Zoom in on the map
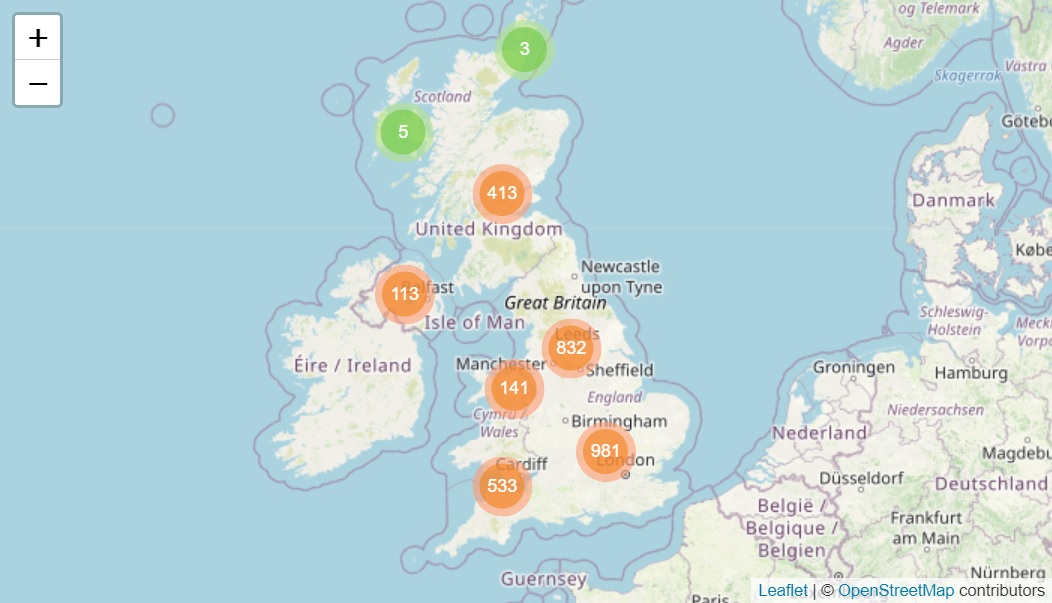Screen dimensions: 1052x603 coord(38,38)
